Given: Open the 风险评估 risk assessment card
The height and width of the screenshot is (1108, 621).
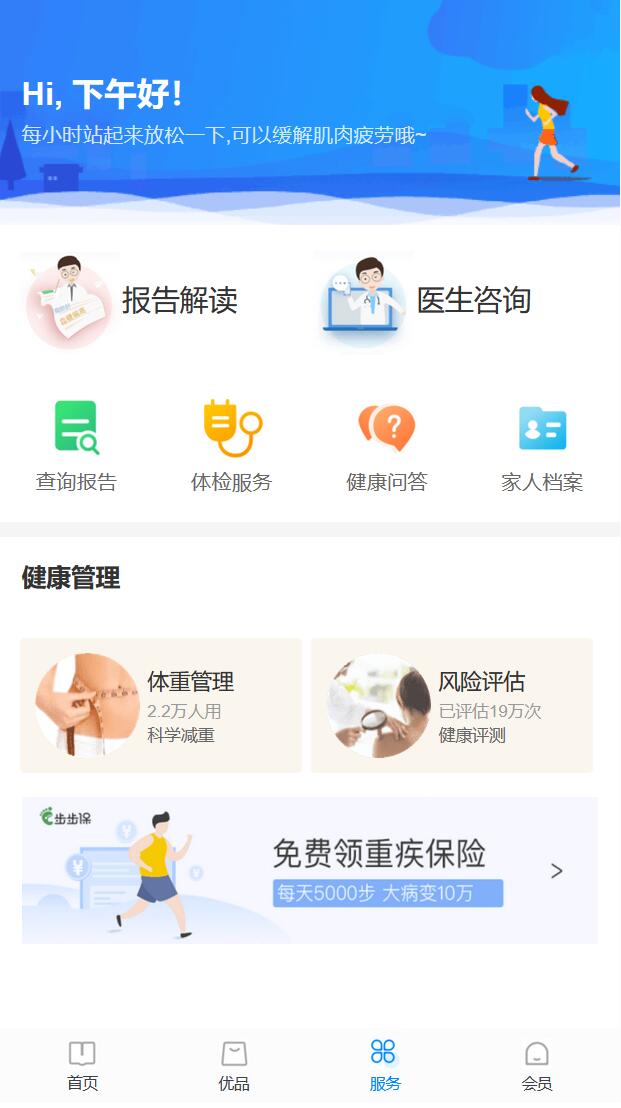Looking at the screenshot, I should click(452, 706).
